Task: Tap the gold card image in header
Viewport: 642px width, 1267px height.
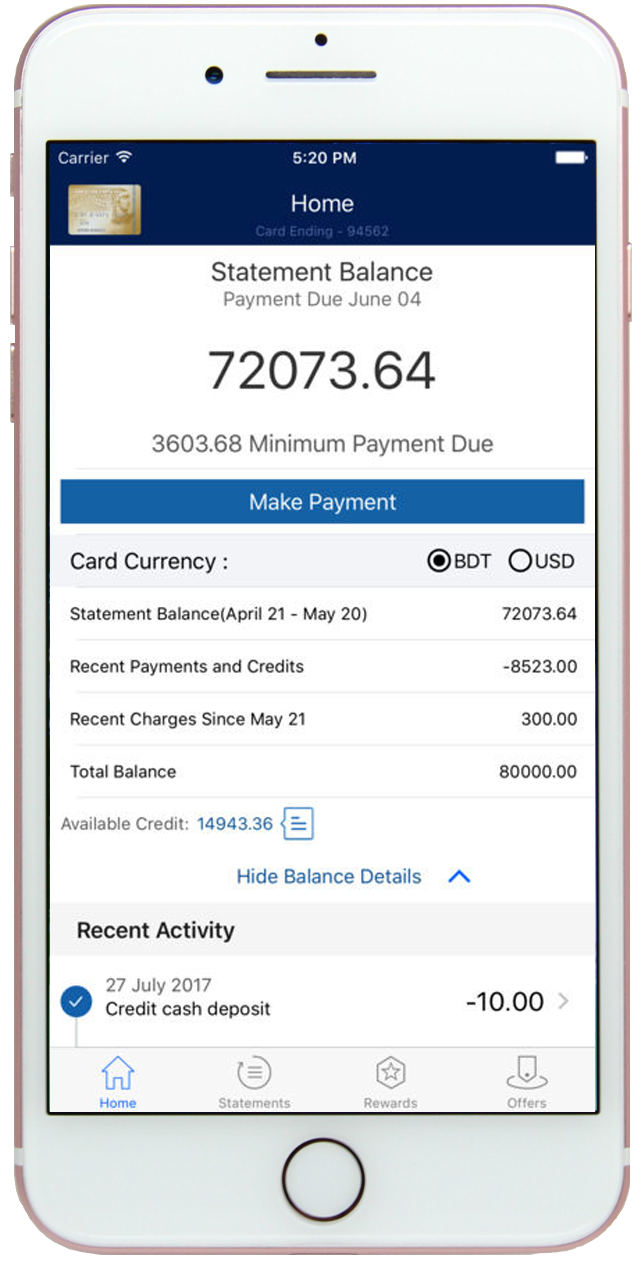Action: point(104,210)
